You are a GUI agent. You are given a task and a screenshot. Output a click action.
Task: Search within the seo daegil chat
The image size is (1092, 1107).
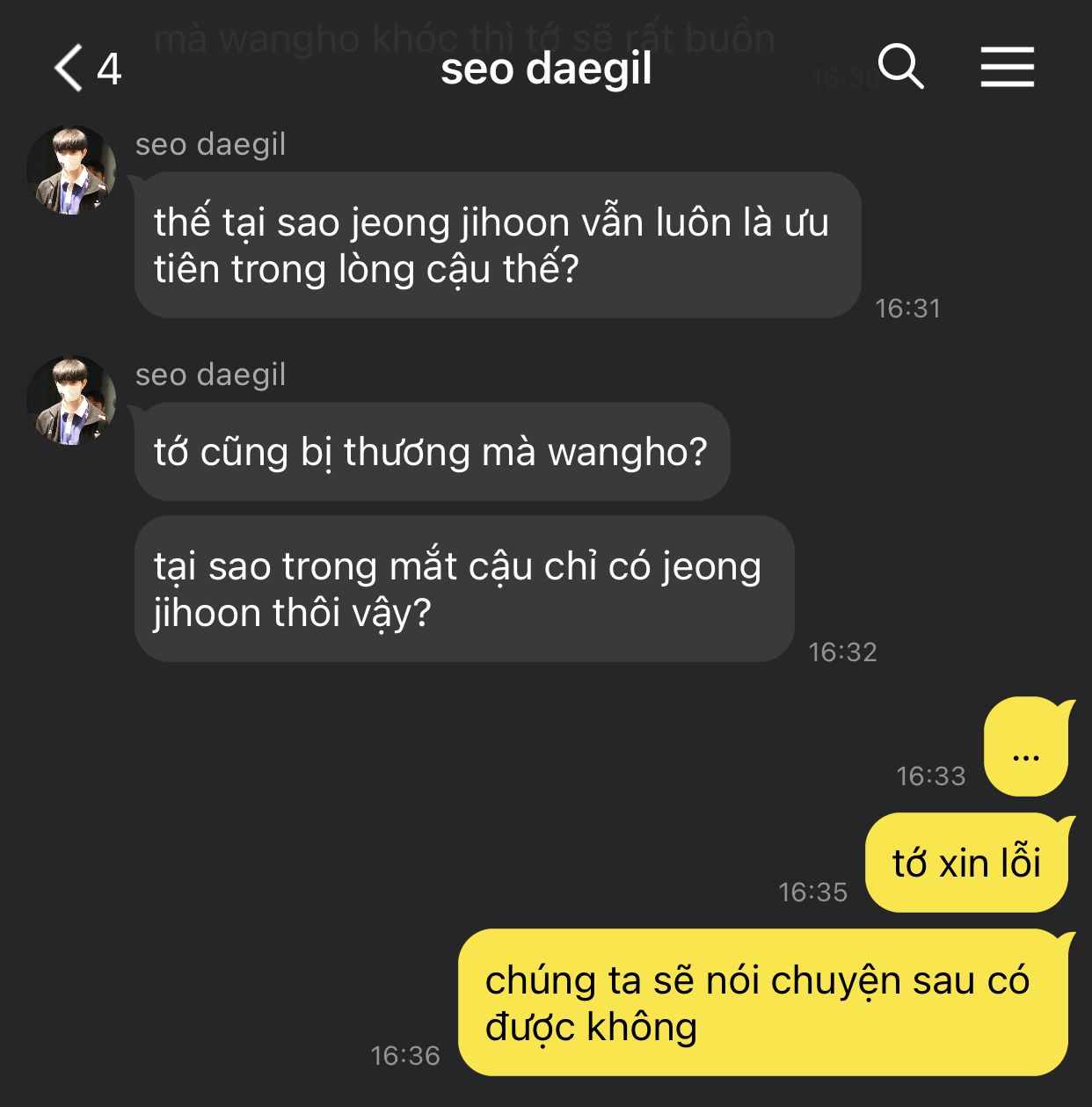[x=902, y=67]
